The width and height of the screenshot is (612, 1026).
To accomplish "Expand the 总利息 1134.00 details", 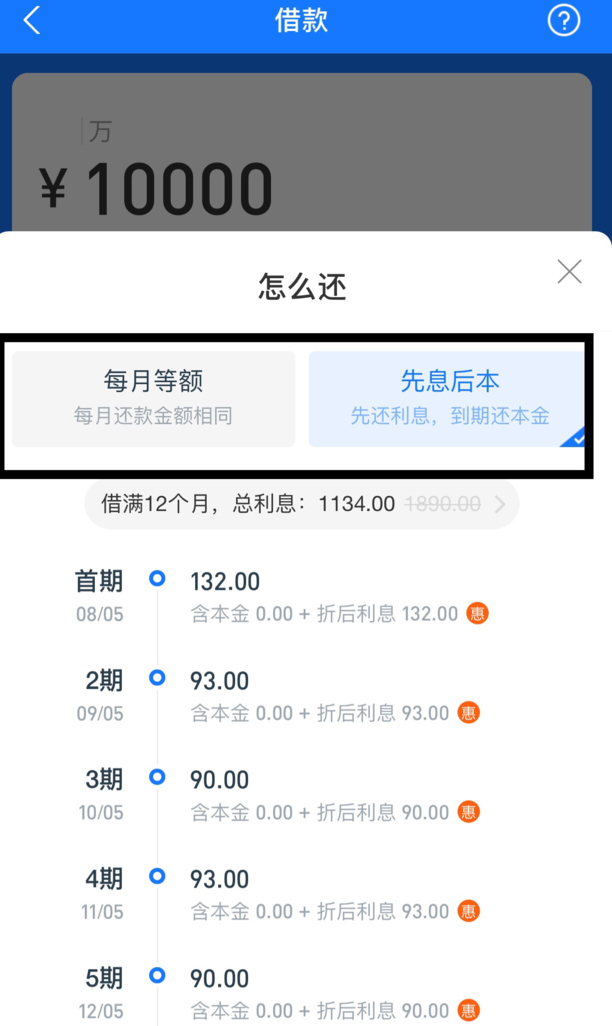I will point(302,504).
